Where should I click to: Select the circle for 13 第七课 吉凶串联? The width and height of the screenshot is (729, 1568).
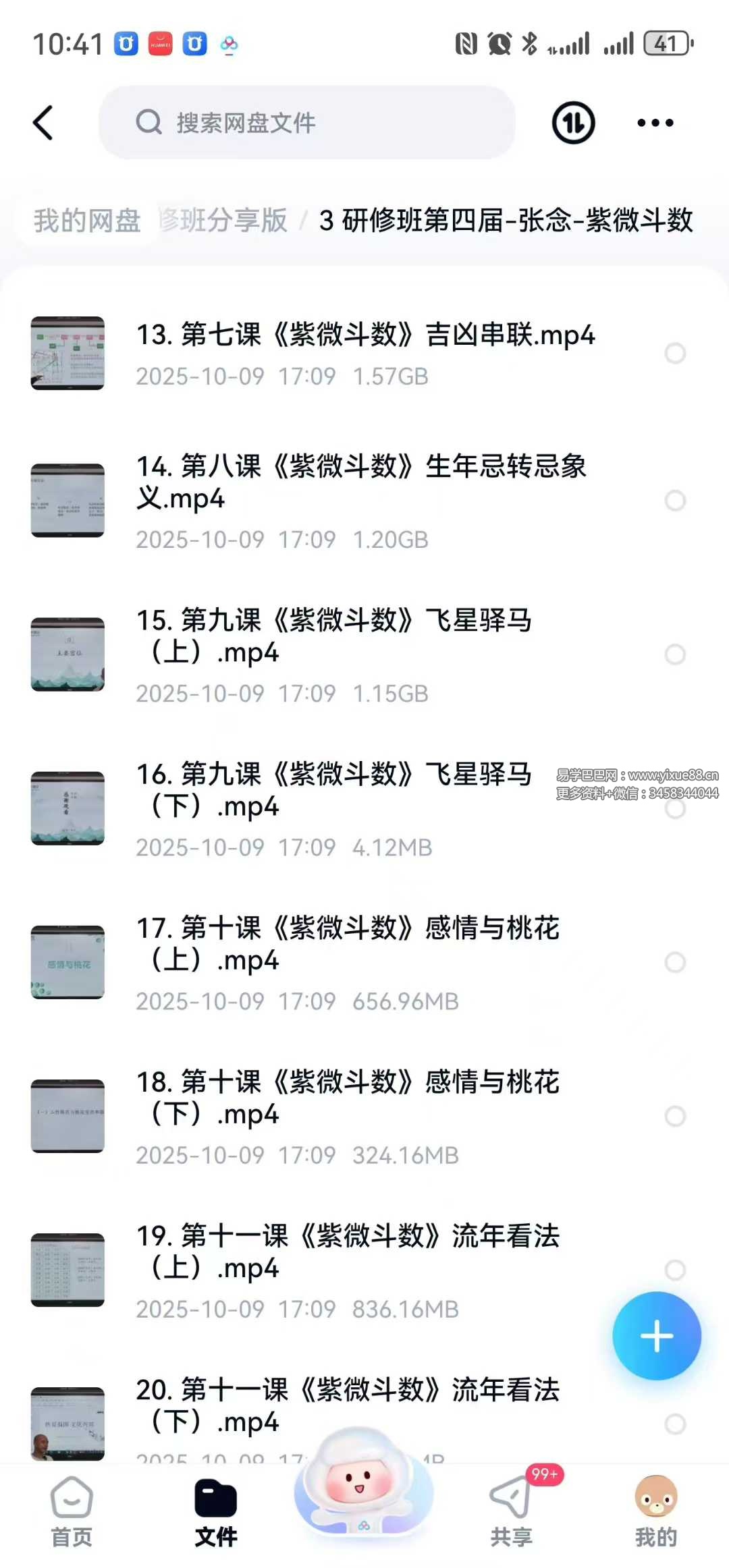(675, 353)
